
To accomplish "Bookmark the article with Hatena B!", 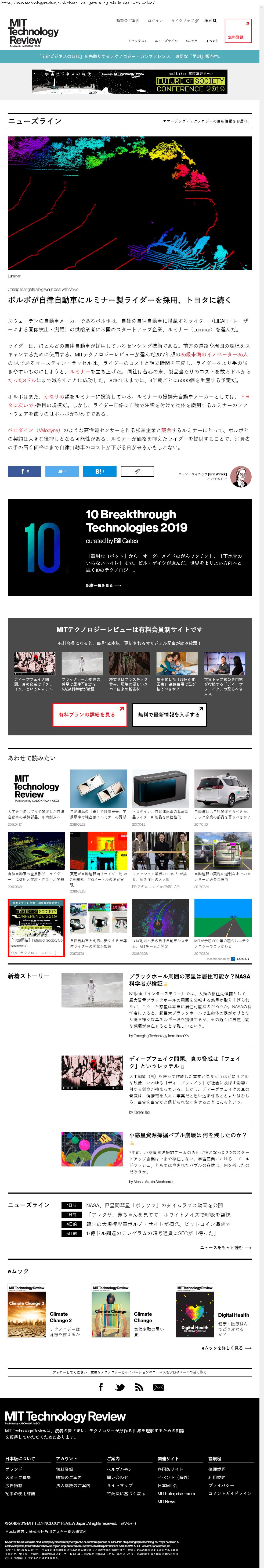I will pyautogui.click(x=99, y=471).
